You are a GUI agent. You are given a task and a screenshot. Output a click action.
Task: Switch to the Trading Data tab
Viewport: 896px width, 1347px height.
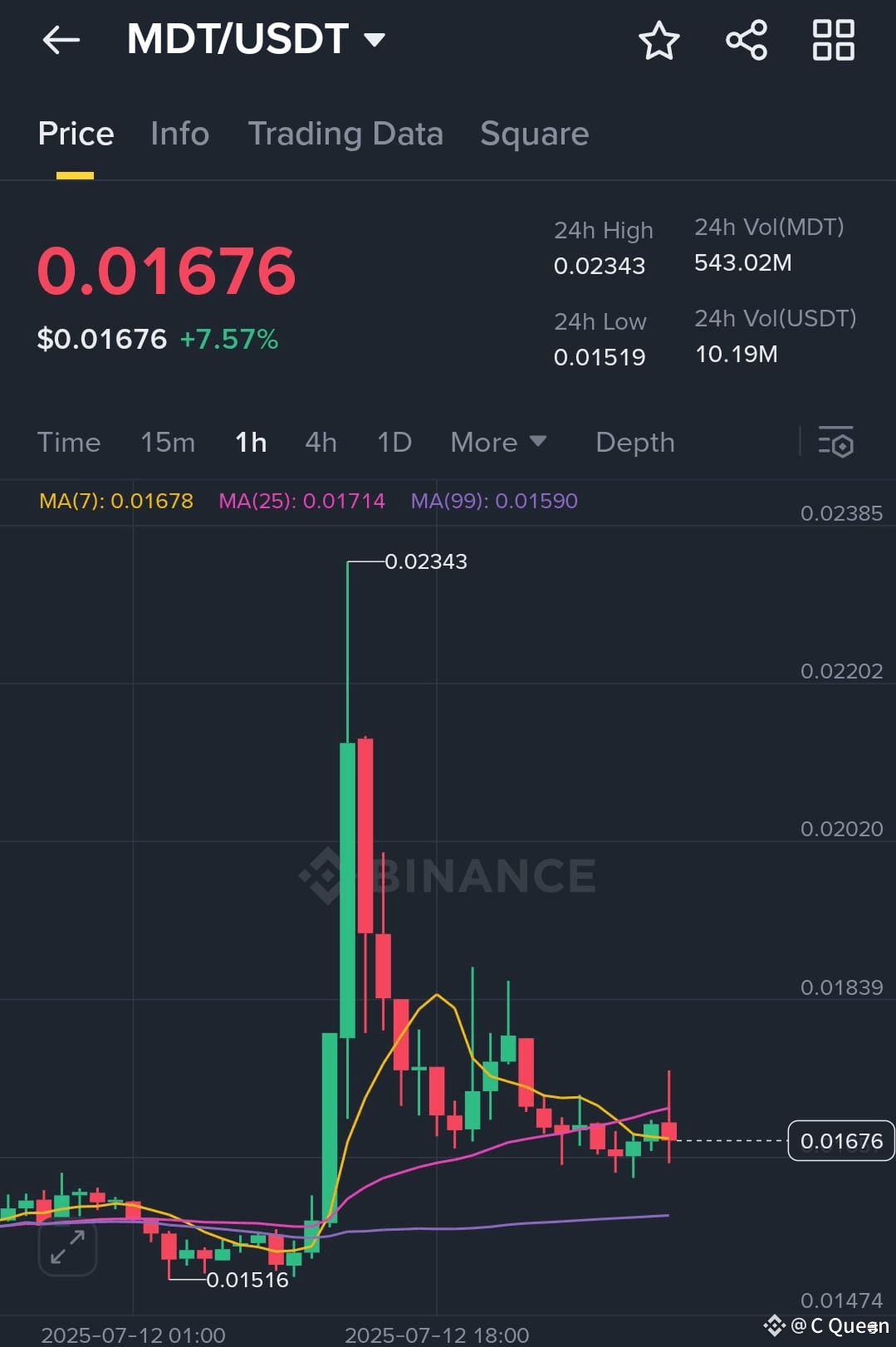(345, 134)
